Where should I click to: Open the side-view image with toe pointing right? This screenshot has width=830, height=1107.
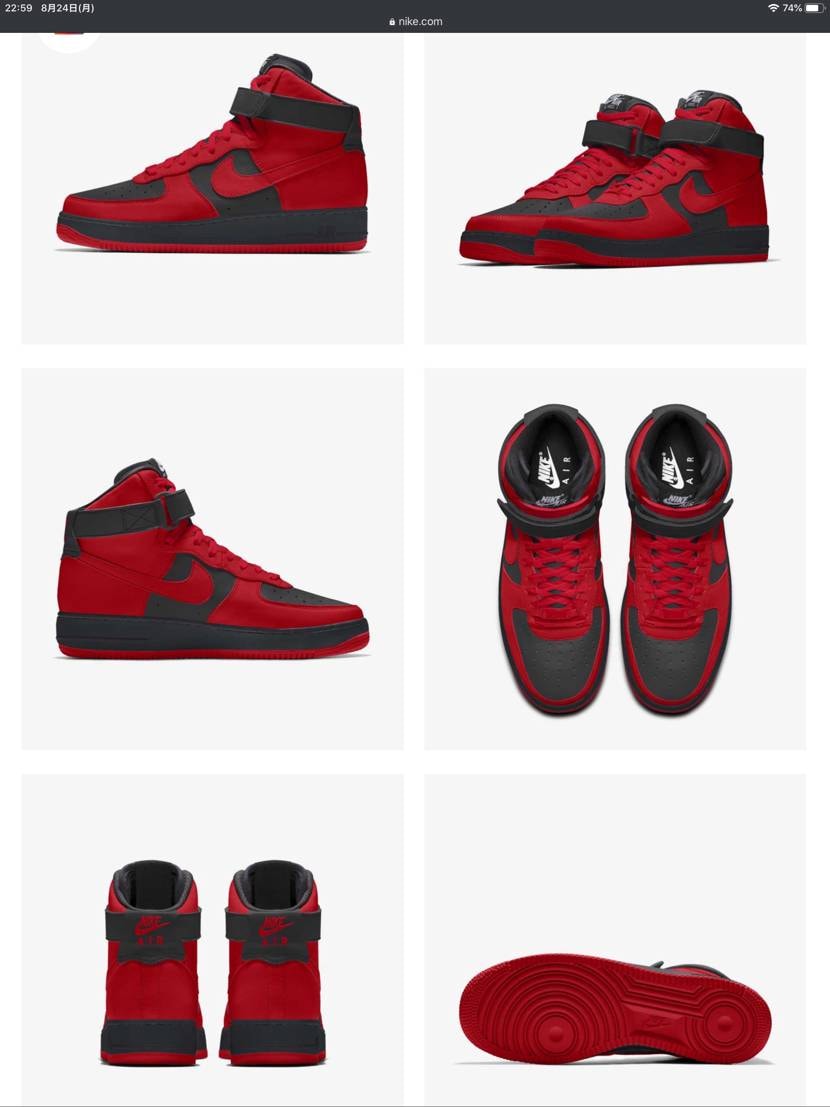pos(212,558)
